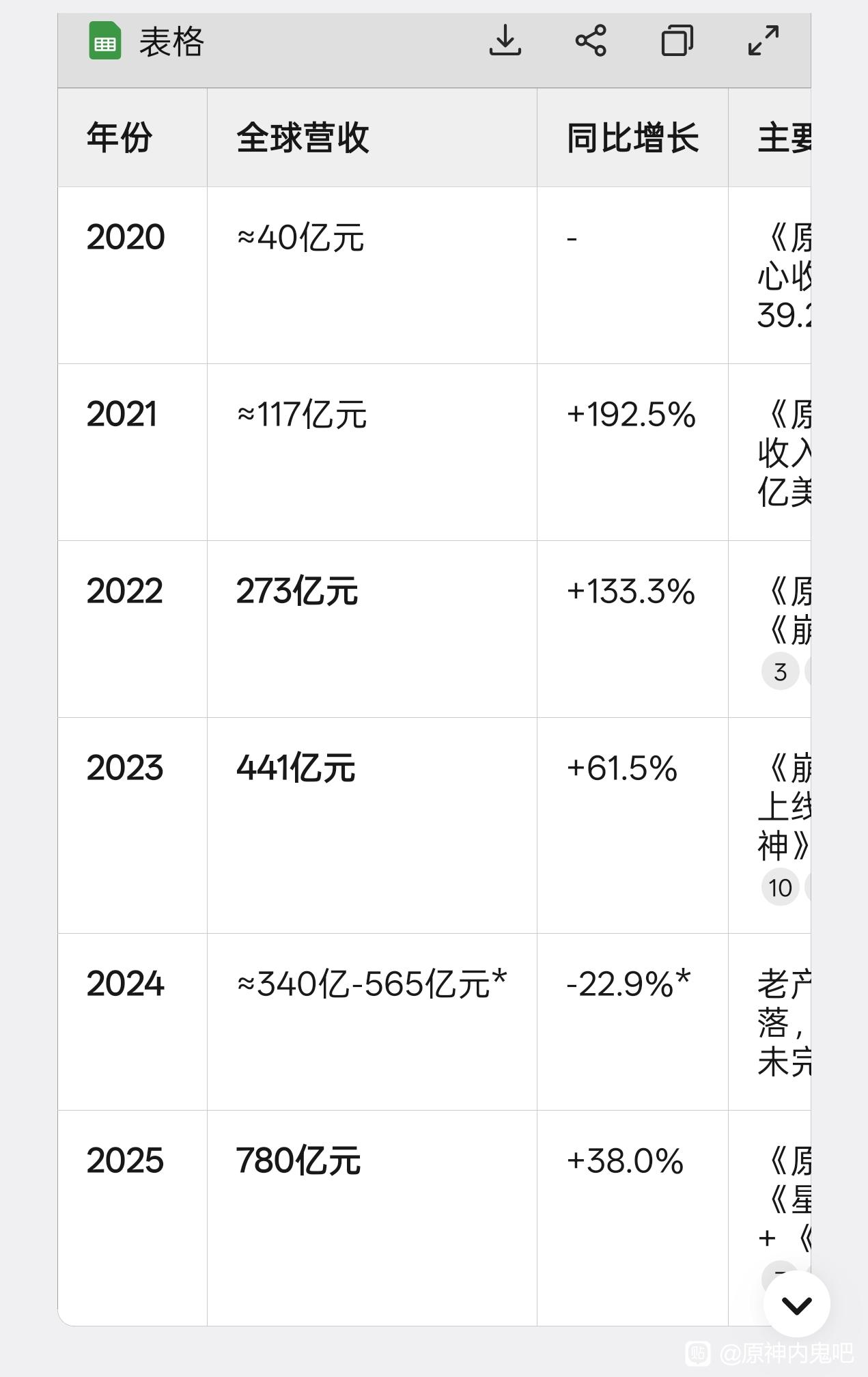Open citation chip 3 in 2022 row
Viewport: 868px width, 1377px height.
pyautogui.click(x=780, y=672)
